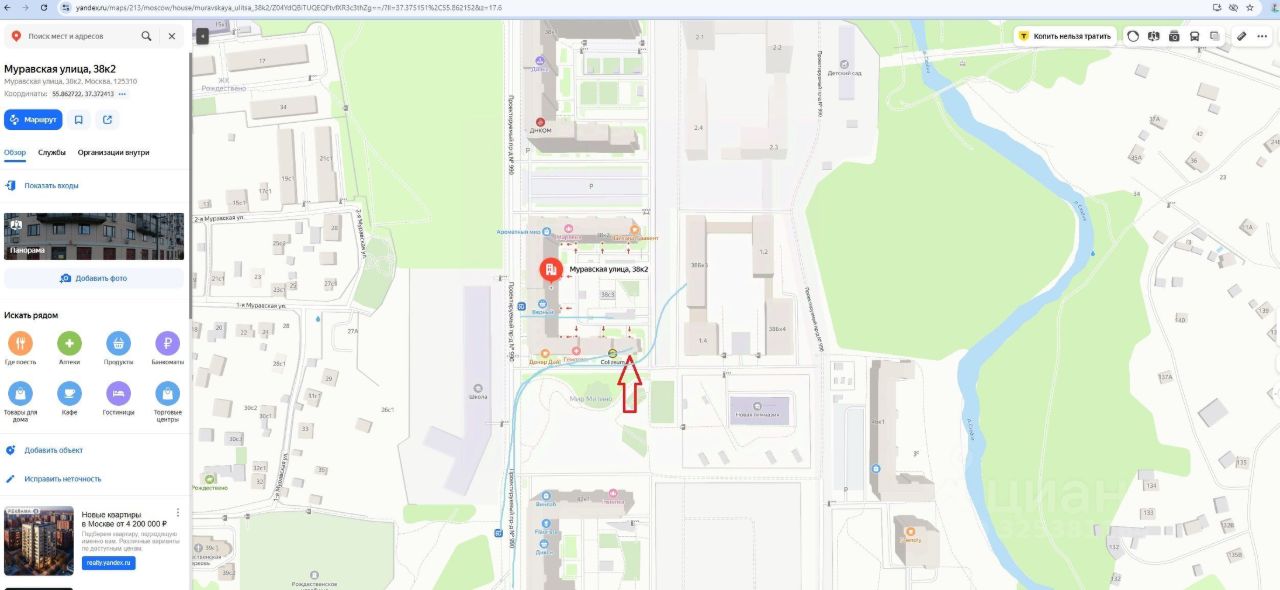Switch to the Службы tab
Image resolution: width=1280 pixels, height=590 pixels.
[52, 153]
